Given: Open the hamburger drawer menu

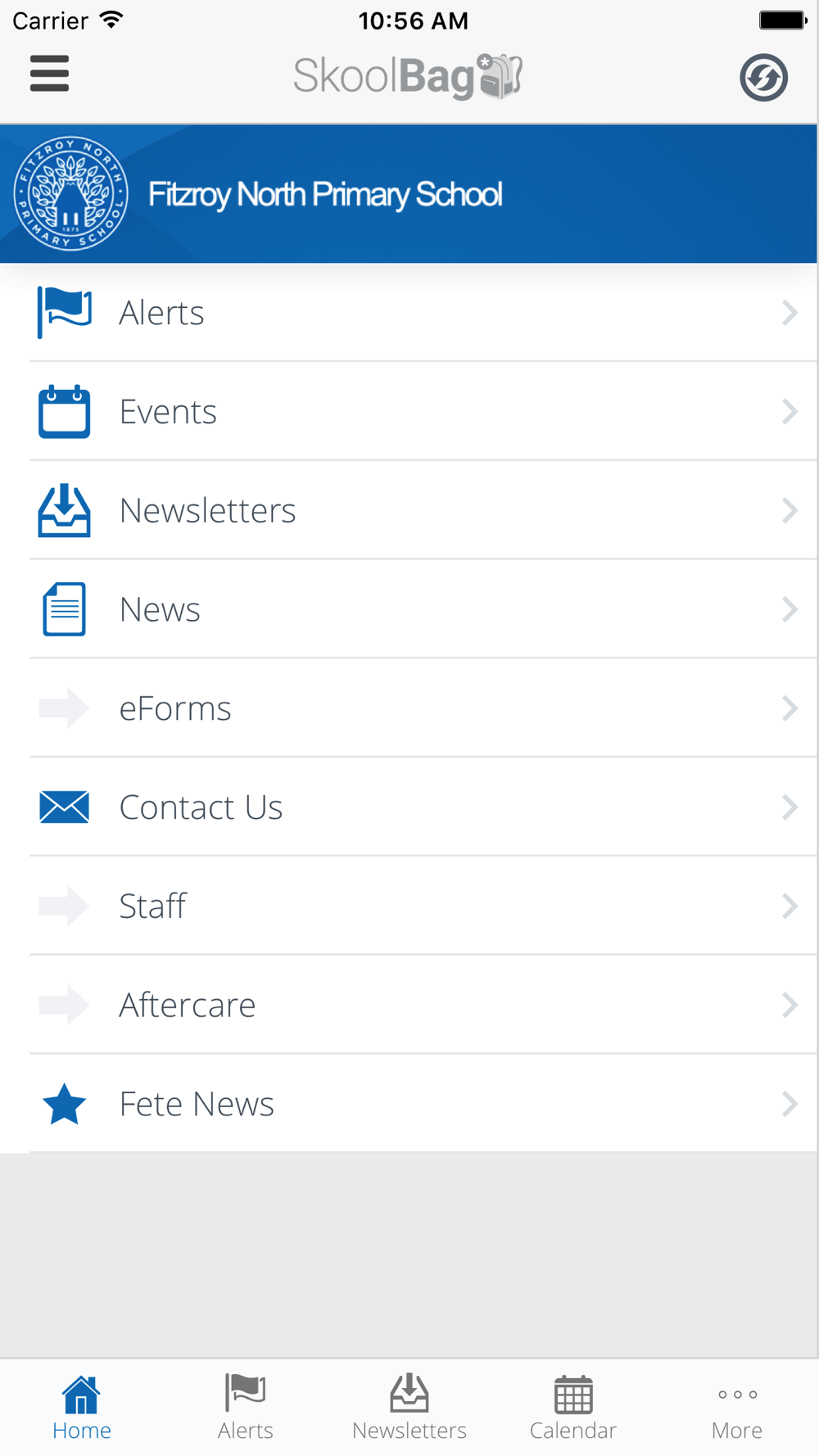Looking at the screenshot, I should [49, 74].
